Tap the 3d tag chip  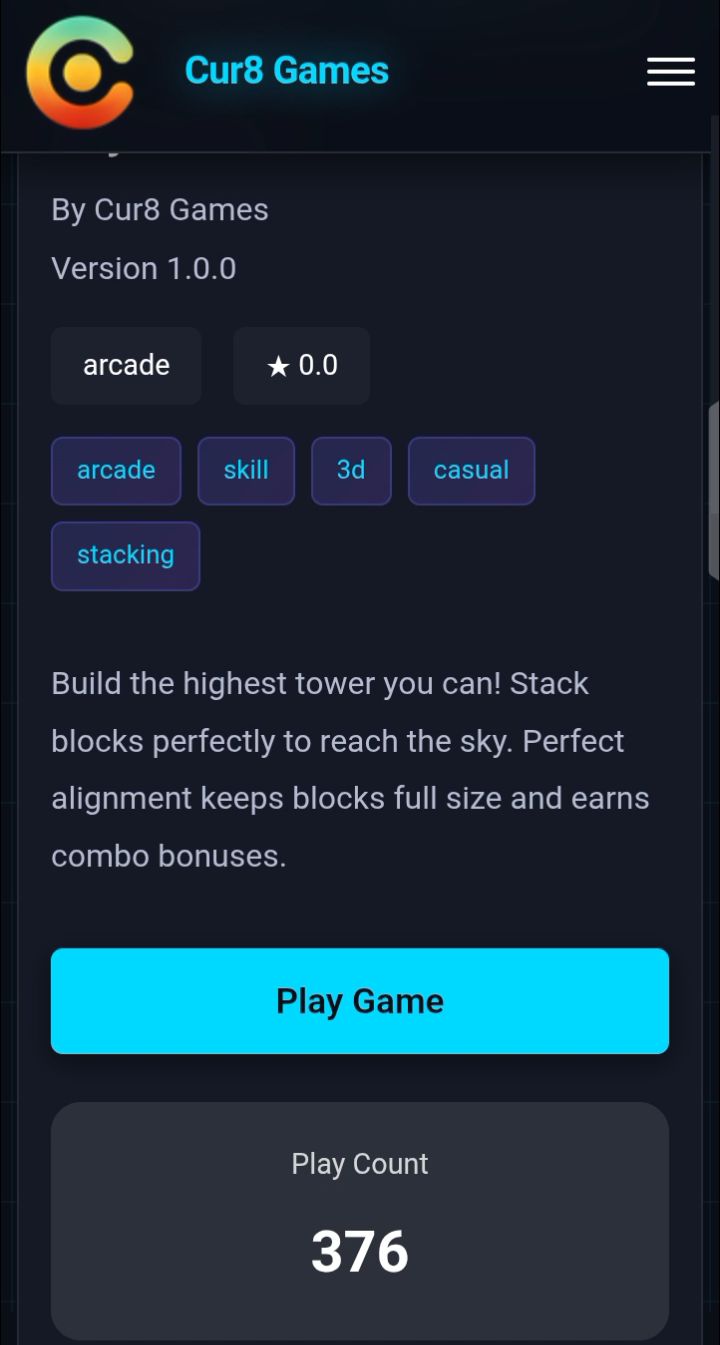pos(351,470)
